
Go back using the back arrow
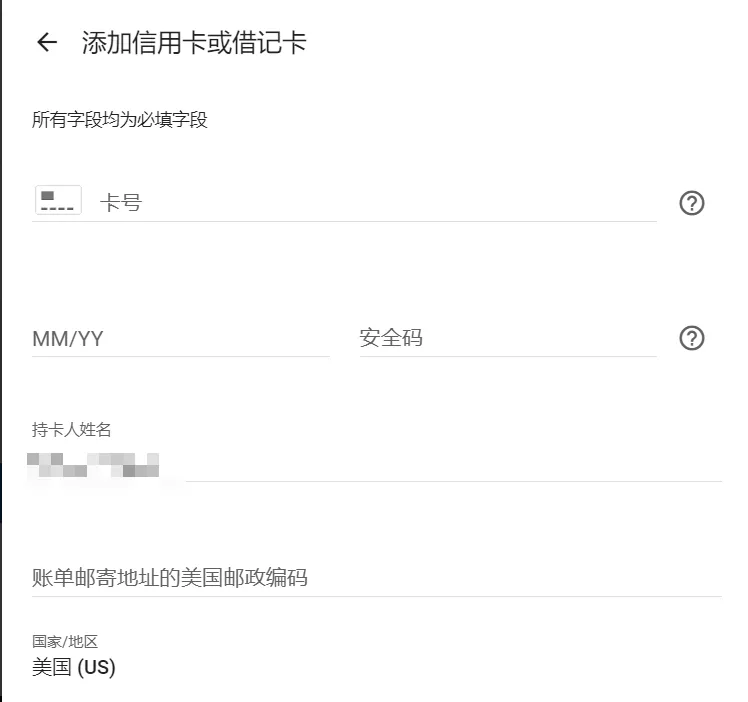[46, 42]
